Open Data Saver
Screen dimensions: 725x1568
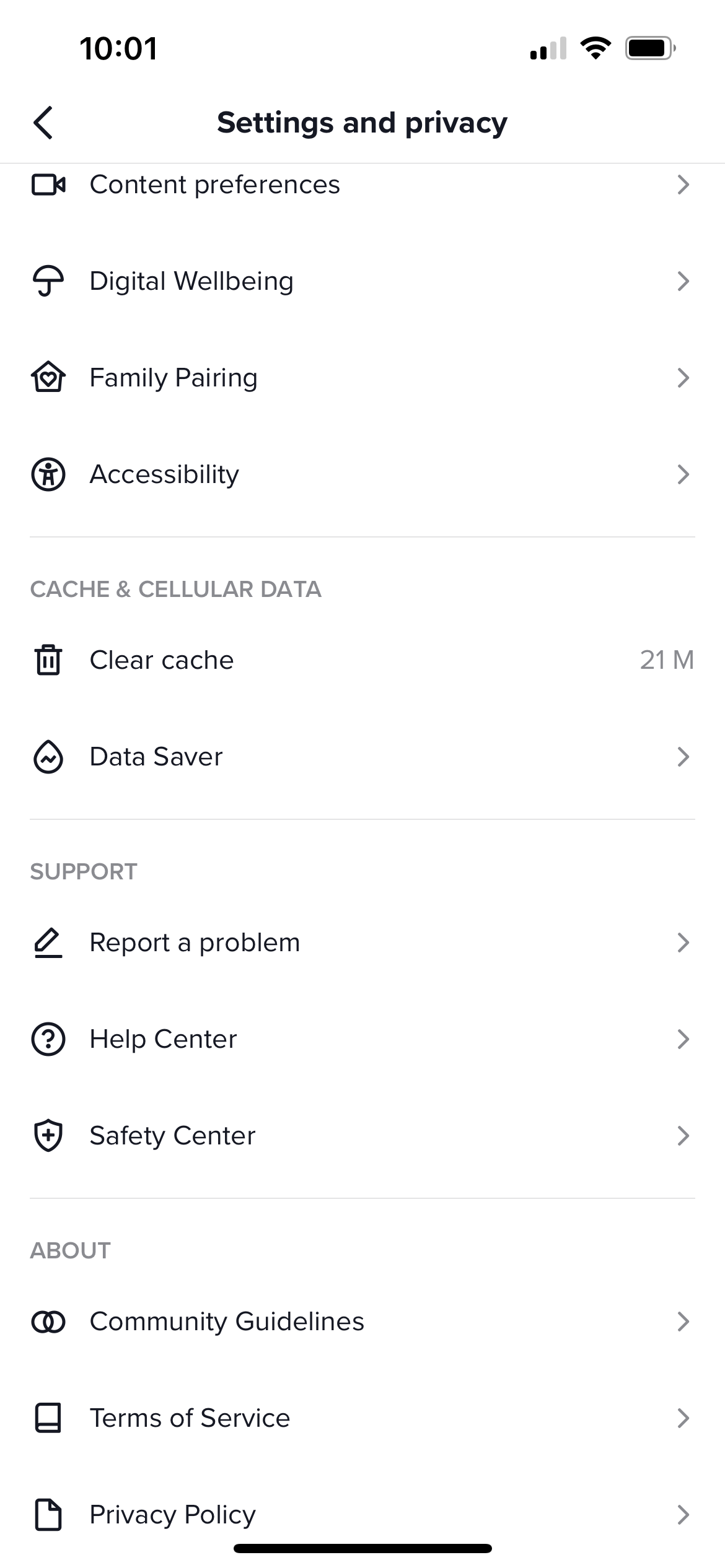pos(362,757)
